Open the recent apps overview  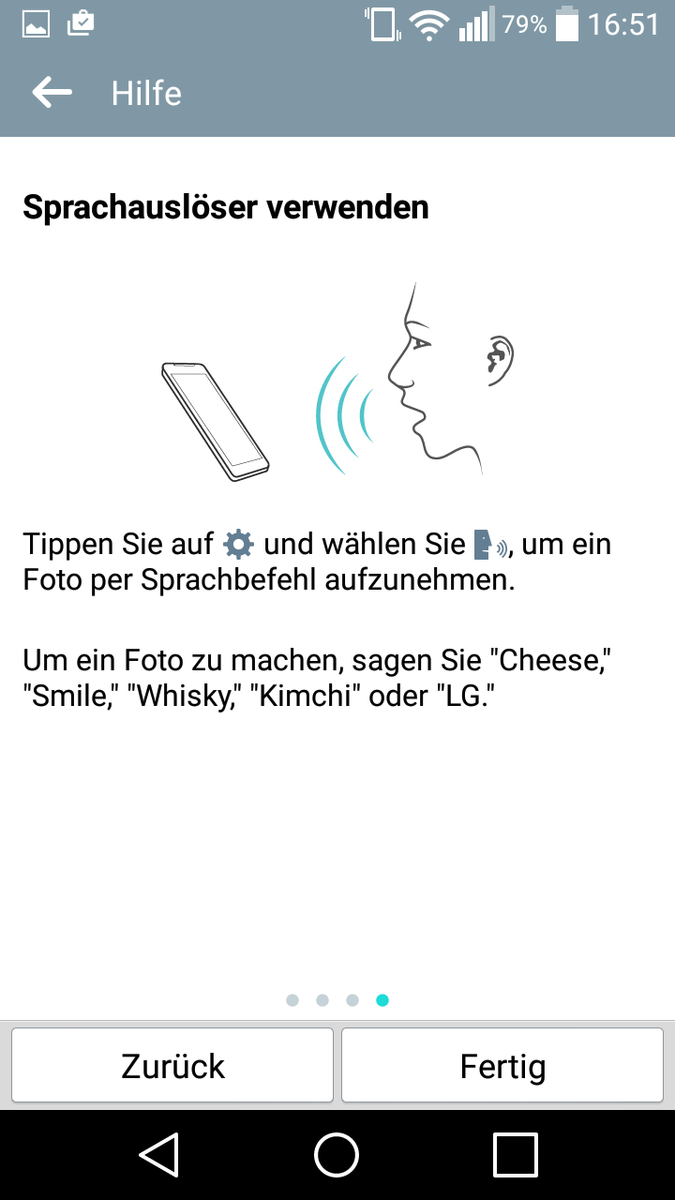pyautogui.click(x=515, y=1155)
